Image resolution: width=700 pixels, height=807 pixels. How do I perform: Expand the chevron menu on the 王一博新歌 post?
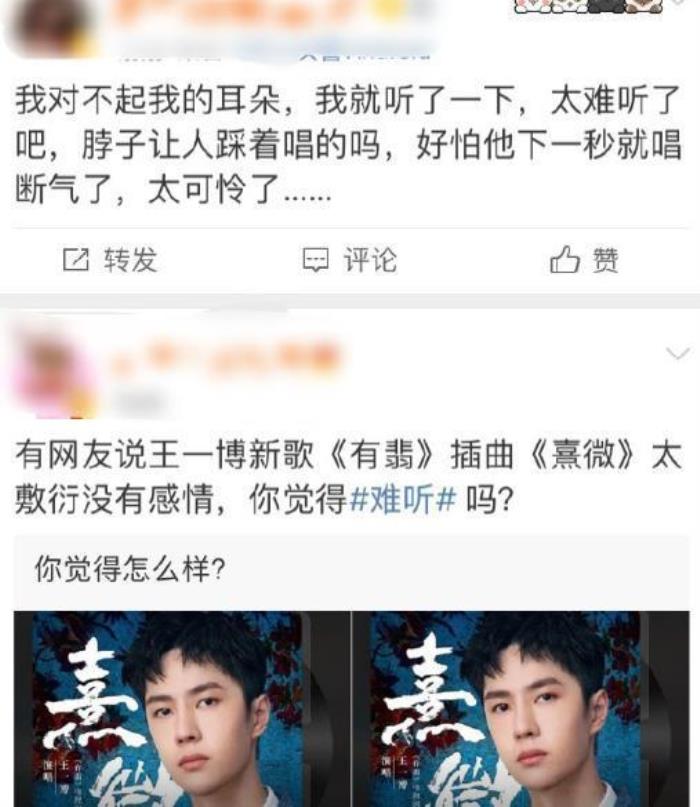coord(678,353)
